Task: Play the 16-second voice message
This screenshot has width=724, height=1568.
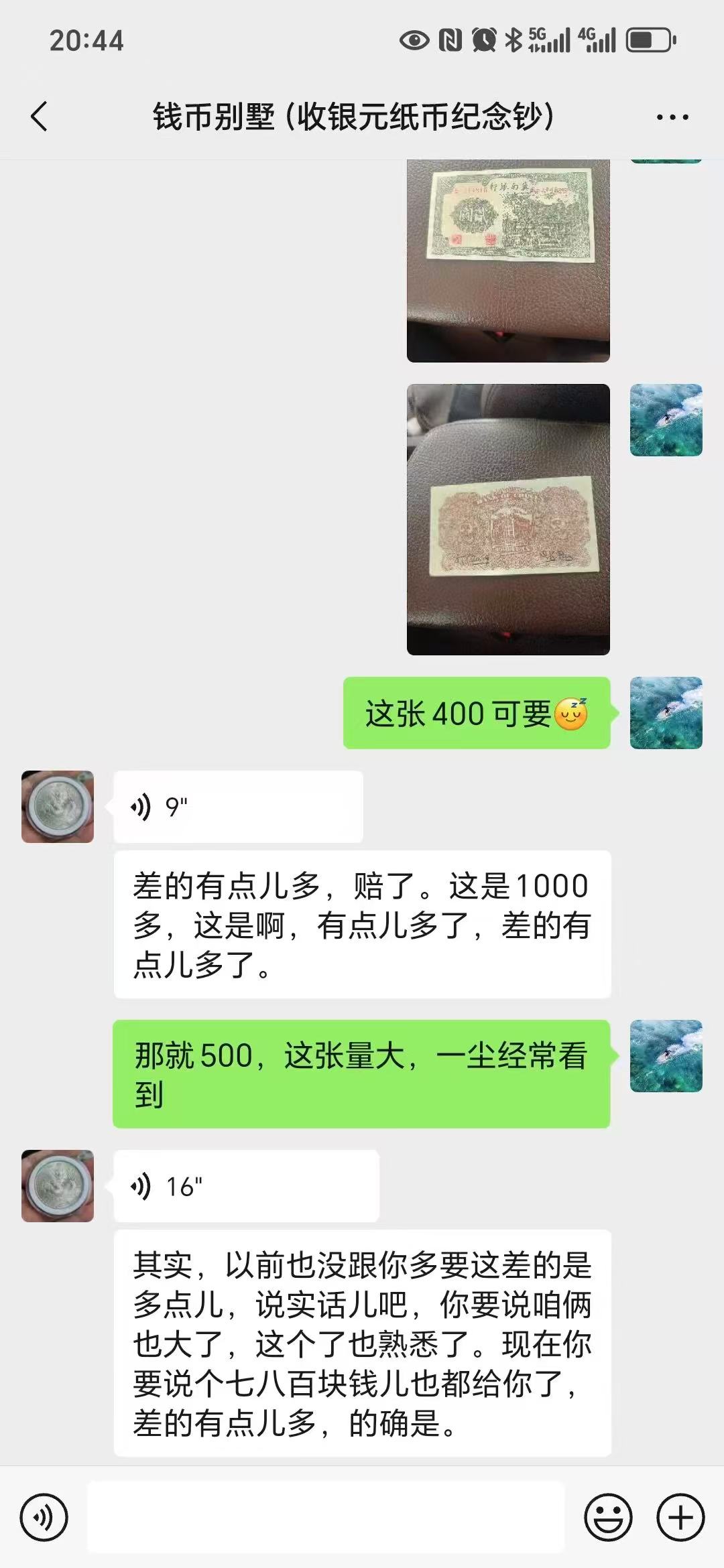Action: 246,1186
